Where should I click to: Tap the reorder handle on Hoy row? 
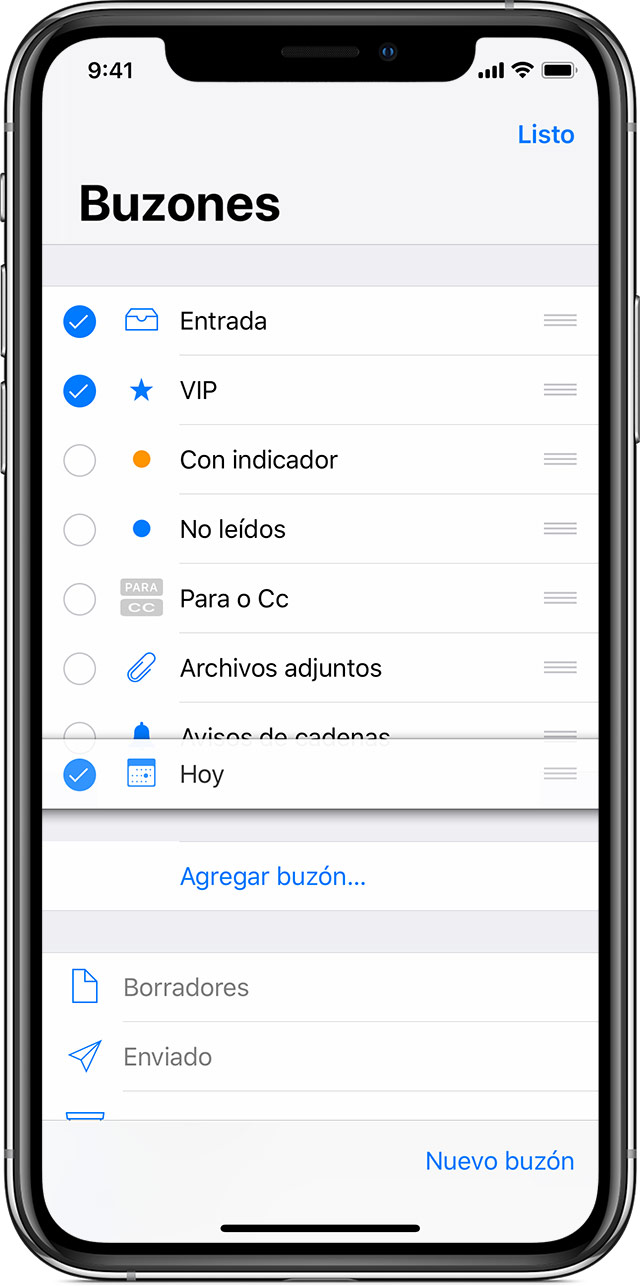coord(560,774)
